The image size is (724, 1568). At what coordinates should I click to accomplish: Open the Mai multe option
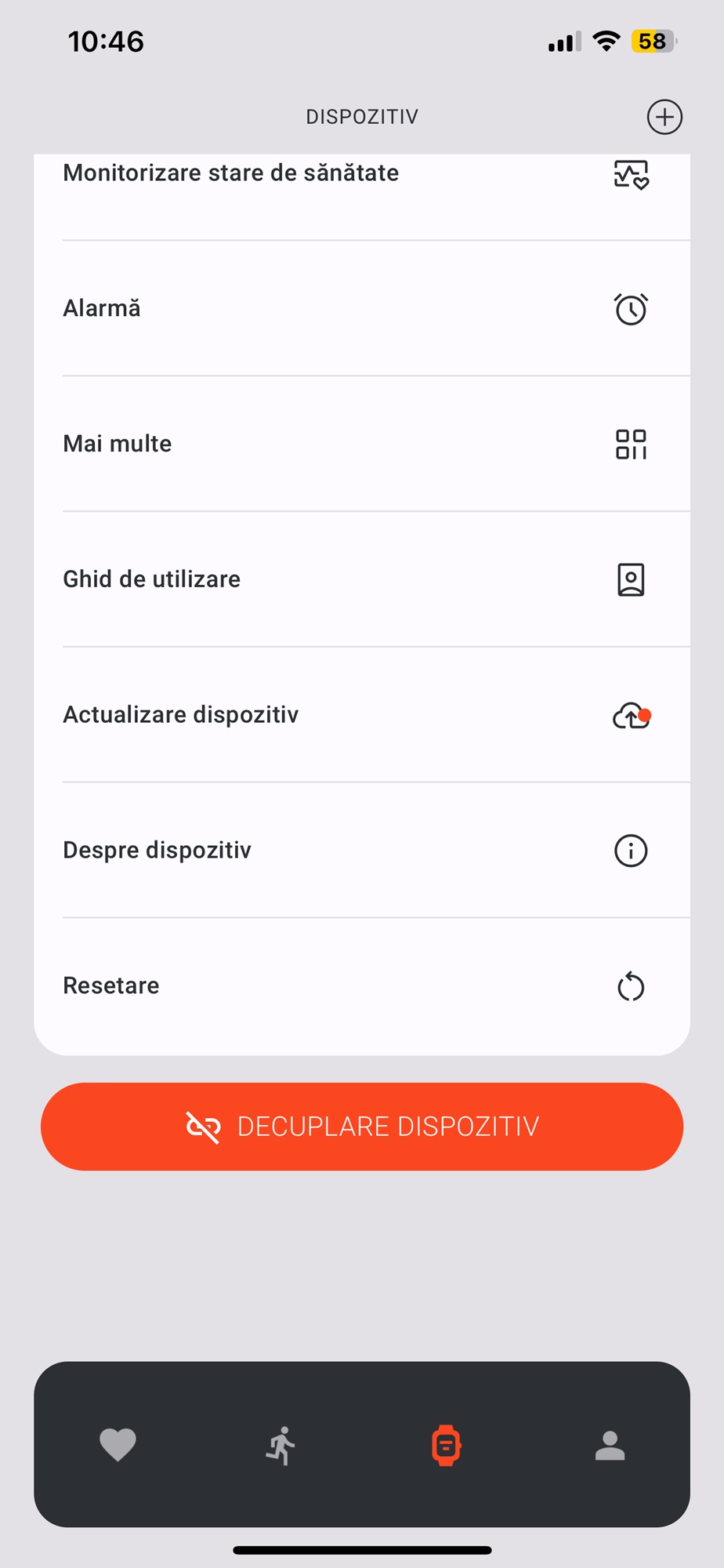click(362, 444)
